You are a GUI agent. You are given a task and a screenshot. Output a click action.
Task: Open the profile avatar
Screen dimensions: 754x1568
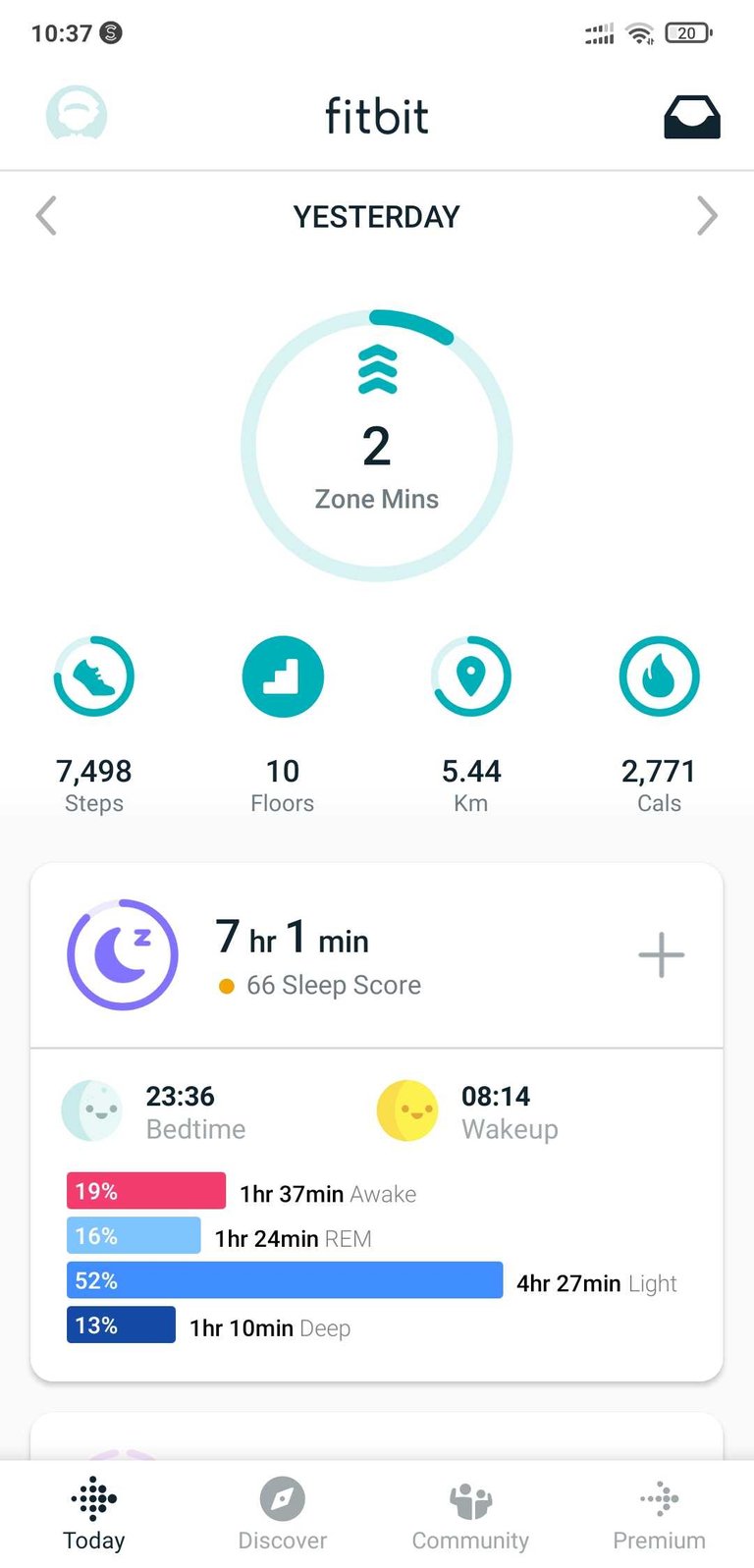tap(77, 116)
